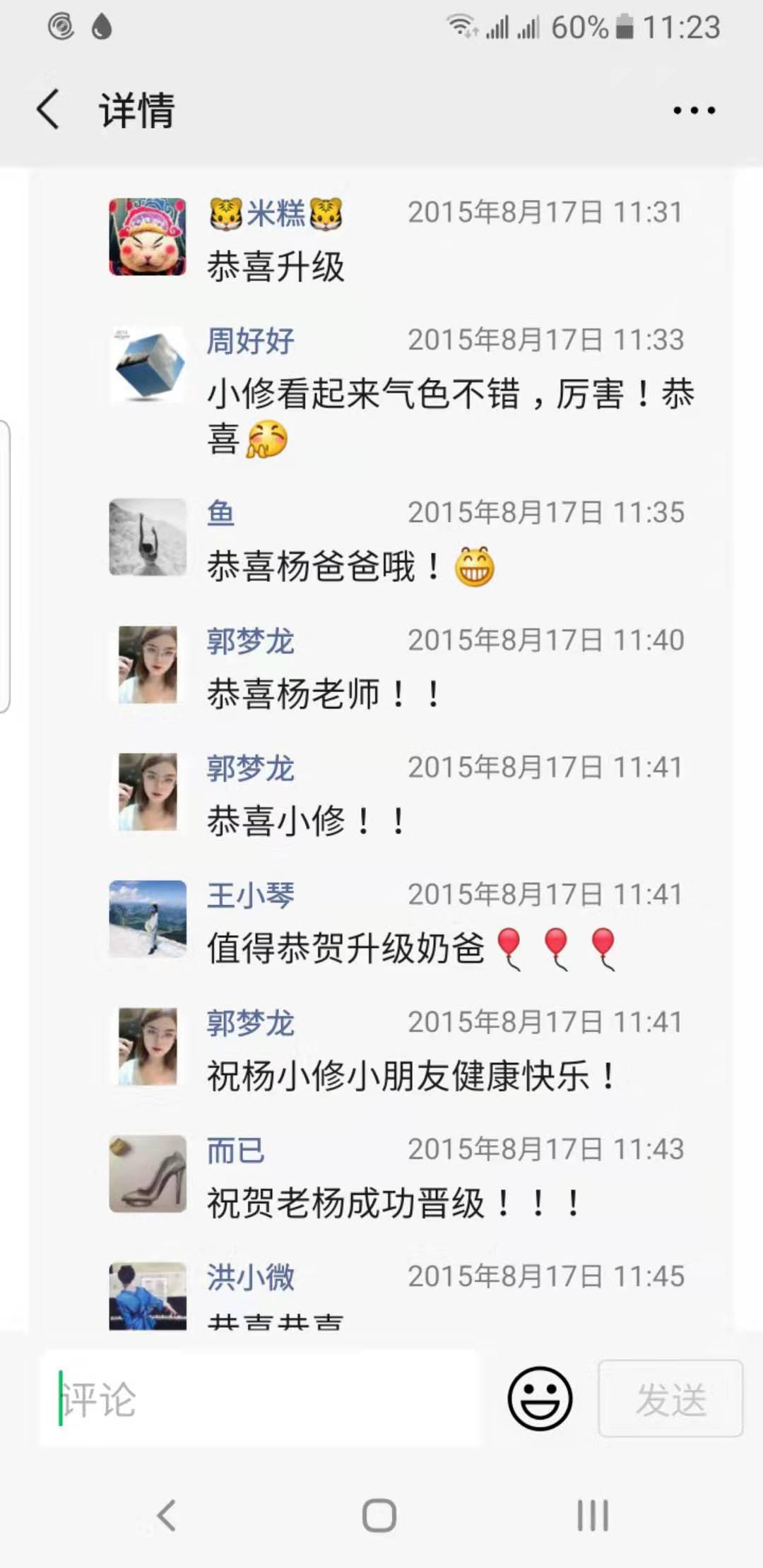Open the emoji picker smiley
This screenshot has width=763, height=1568.
(540, 1398)
